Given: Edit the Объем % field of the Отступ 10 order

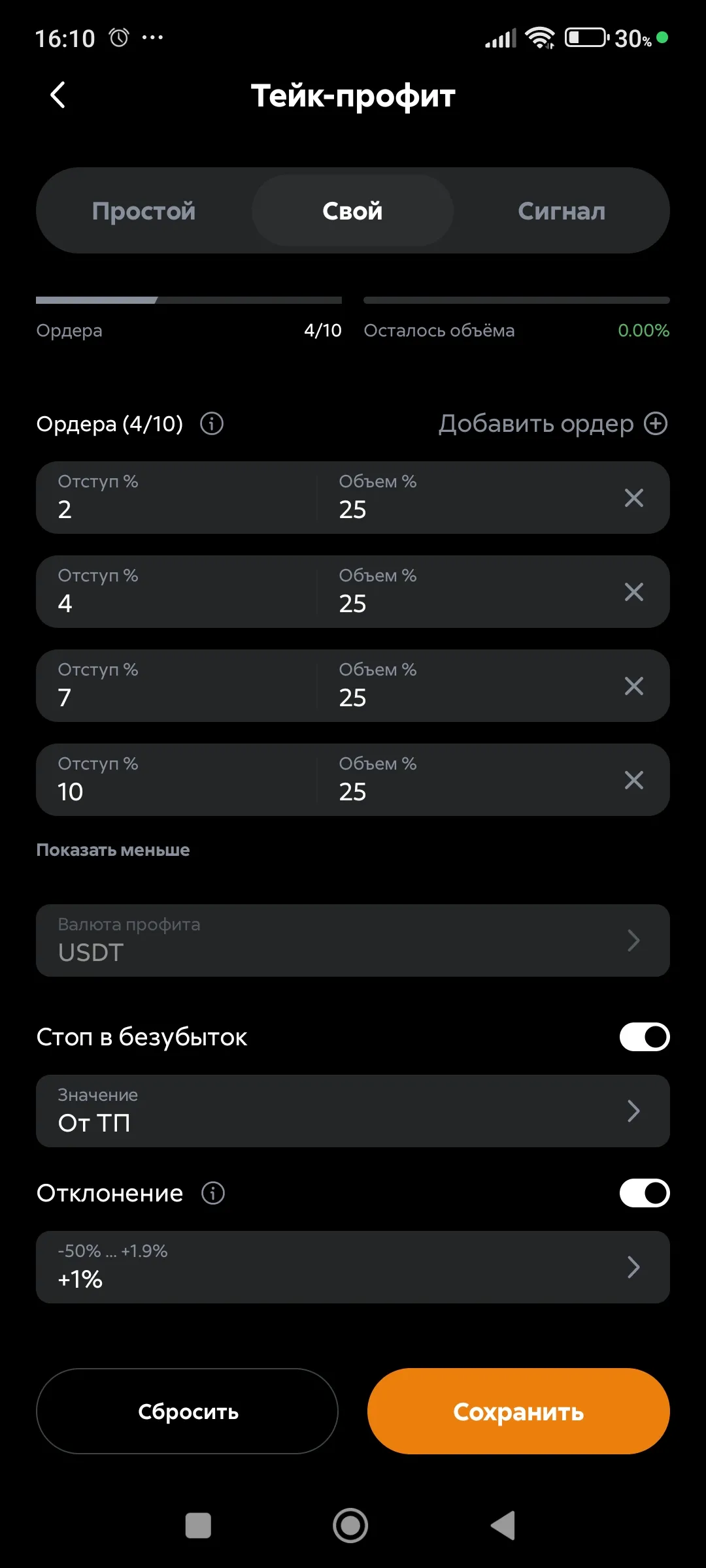Looking at the screenshot, I should 458,781.
